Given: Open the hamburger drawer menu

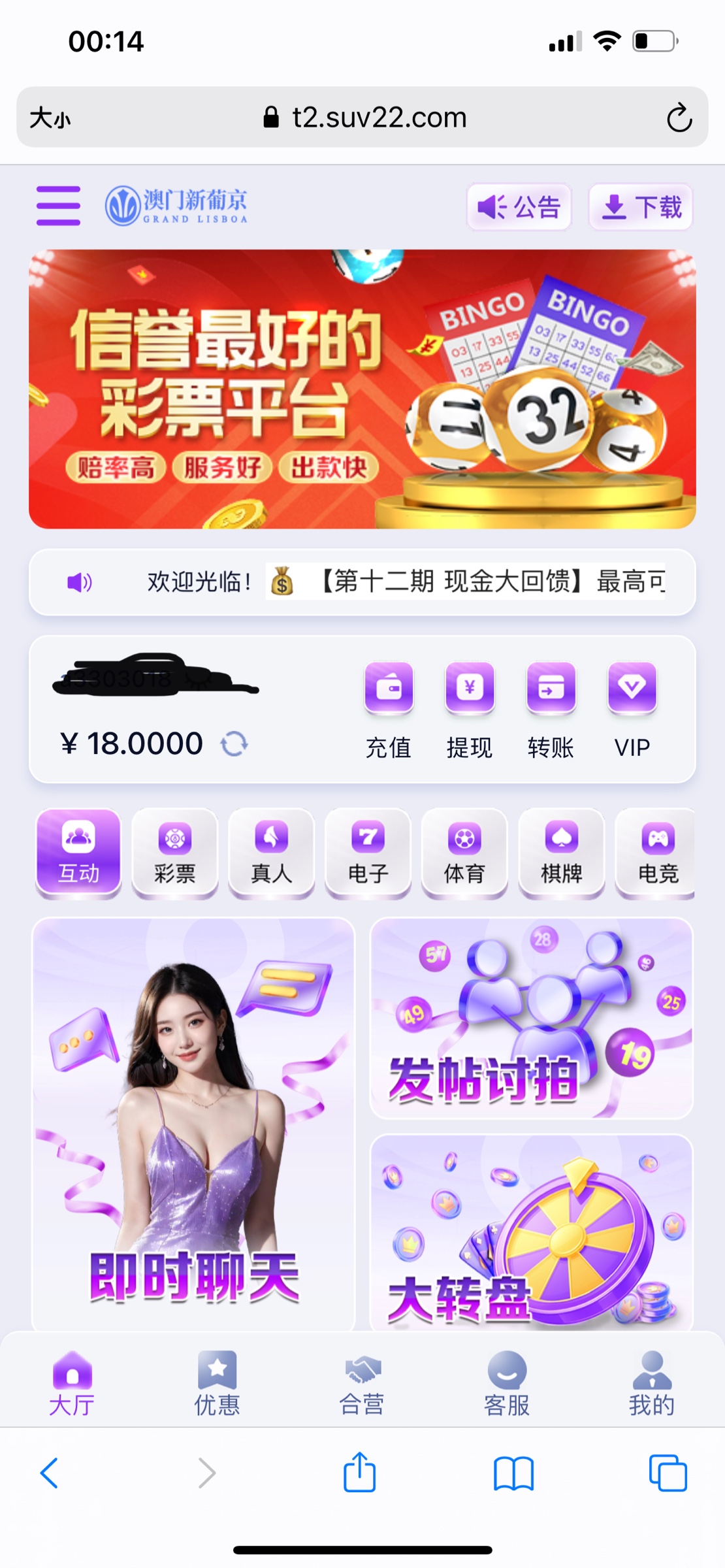Looking at the screenshot, I should pos(58,206).
